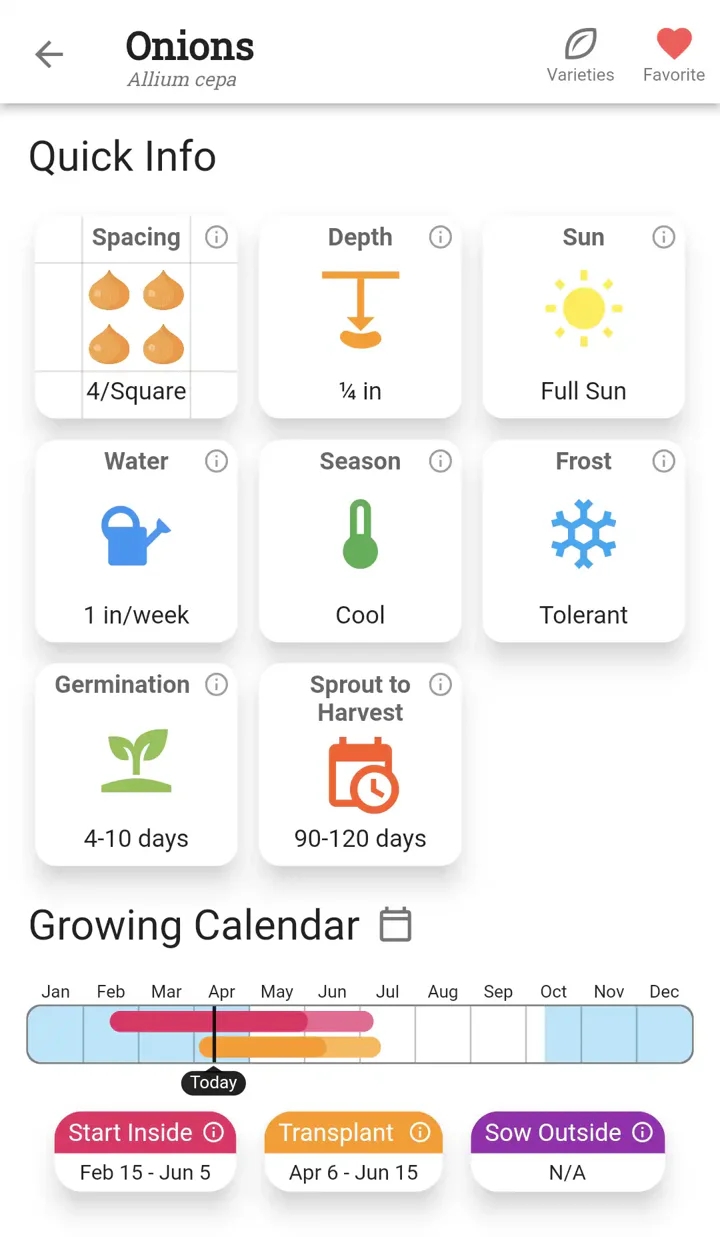Show info about Season
Screen dimensions: 720x1237
point(440,461)
